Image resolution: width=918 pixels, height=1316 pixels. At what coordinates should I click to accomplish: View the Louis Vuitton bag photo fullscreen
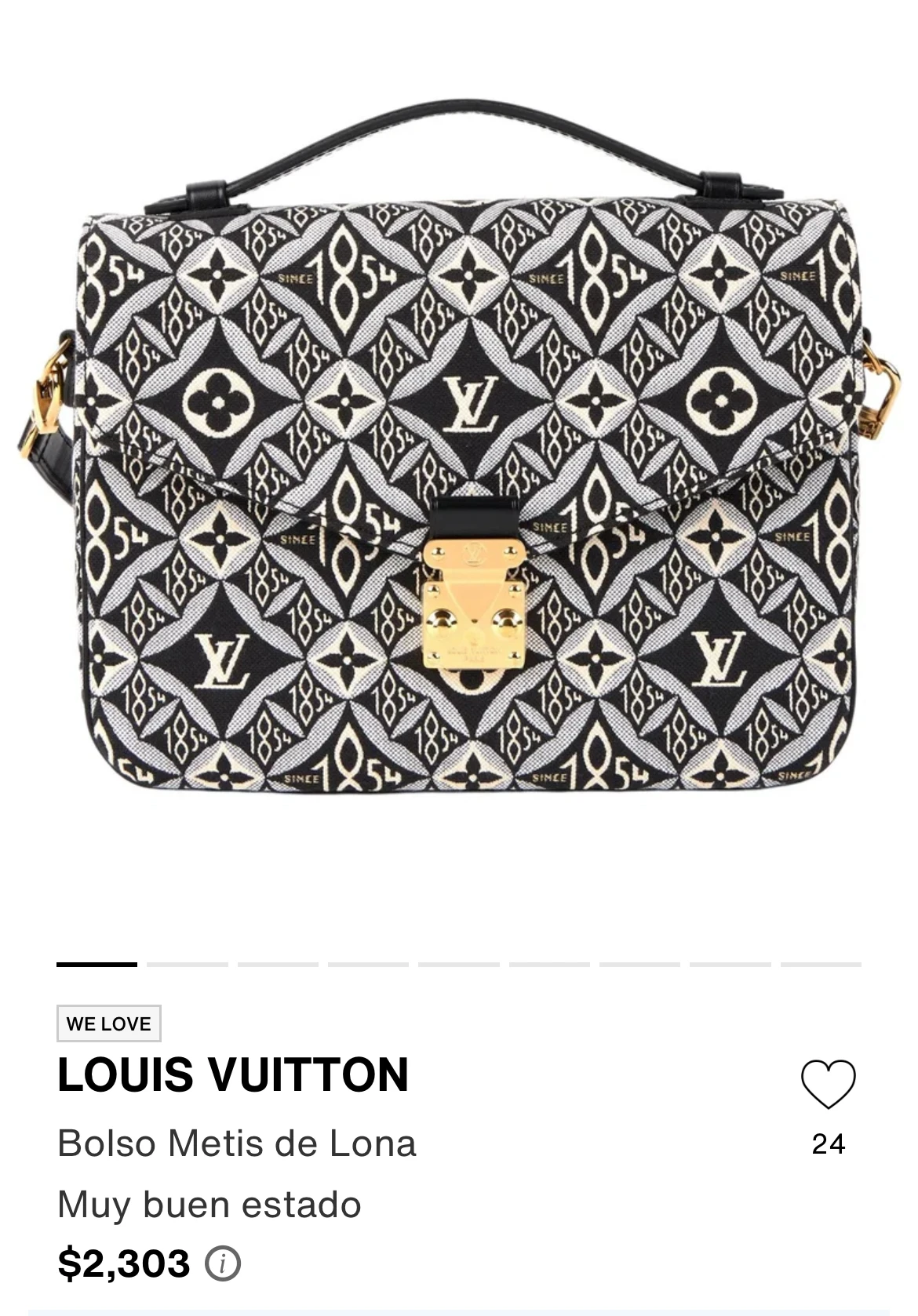coord(459,471)
